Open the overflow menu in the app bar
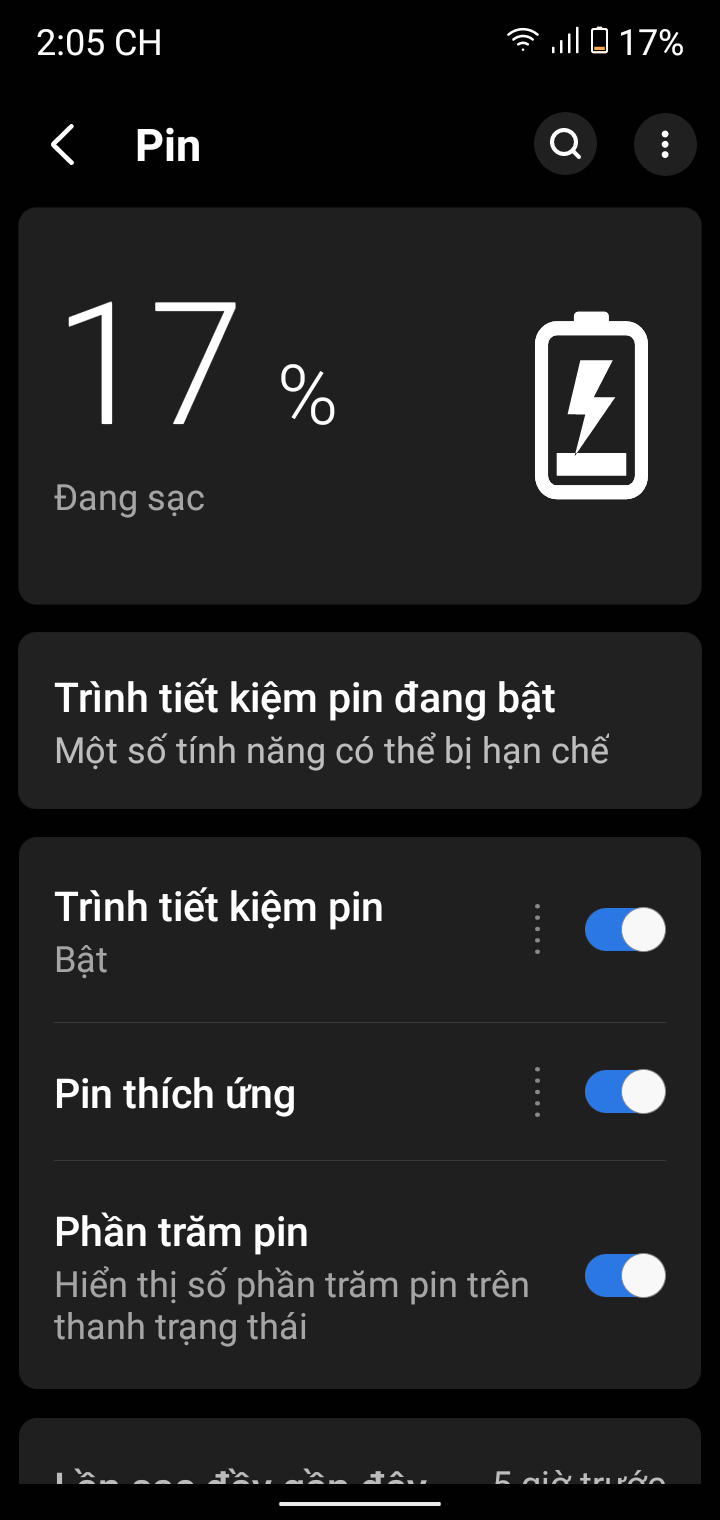The image size is (720, 1520). tap(665, 146)
